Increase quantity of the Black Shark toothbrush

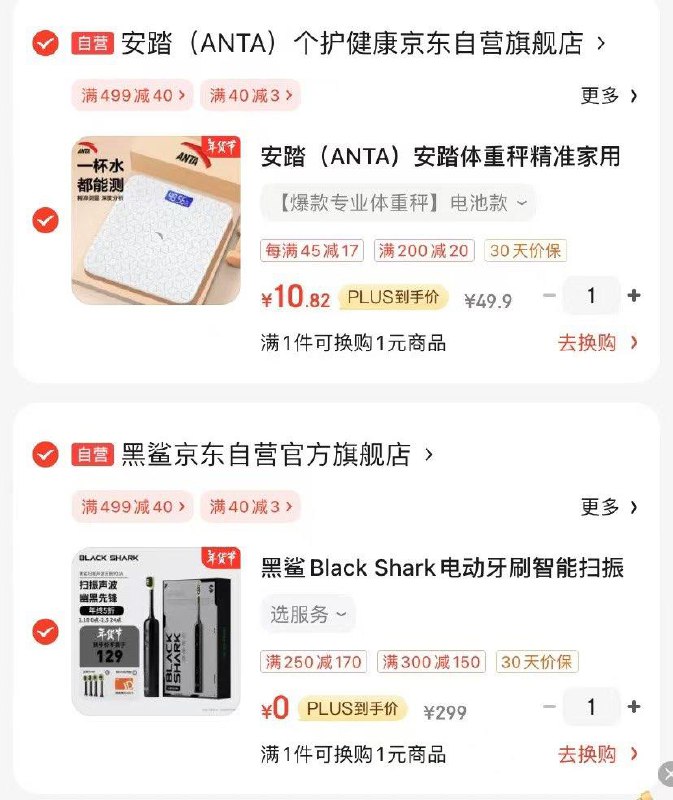(633, 707)
